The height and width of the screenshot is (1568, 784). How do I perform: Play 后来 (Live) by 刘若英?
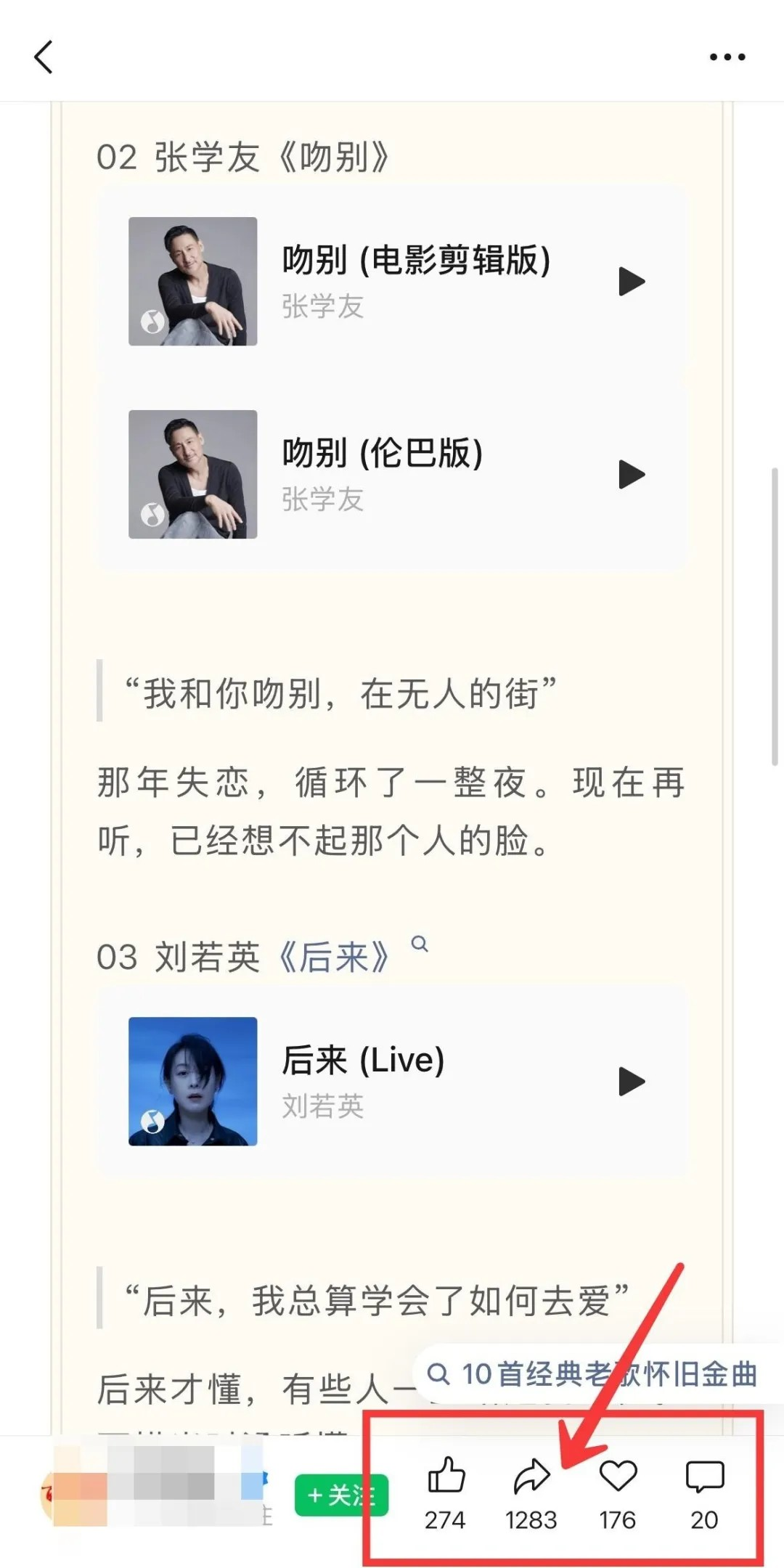point(631,1082)
